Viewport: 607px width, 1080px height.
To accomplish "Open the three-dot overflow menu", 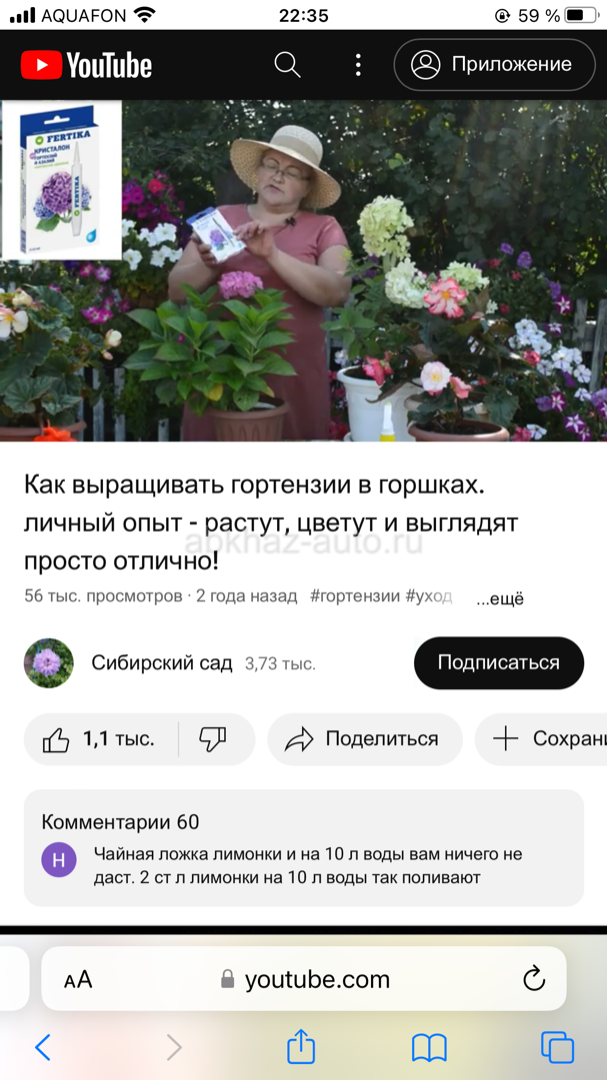I will pyautogui.click(x=358, y=65).
